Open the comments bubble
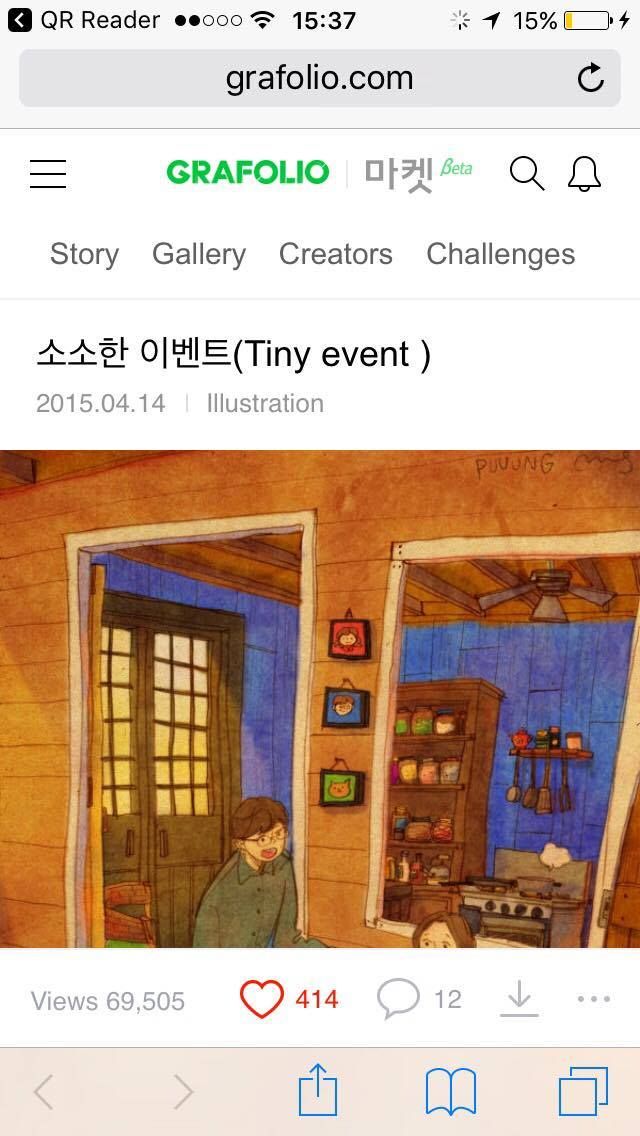The height and width of the screenshot is (1136, 640). pos(398,999)
